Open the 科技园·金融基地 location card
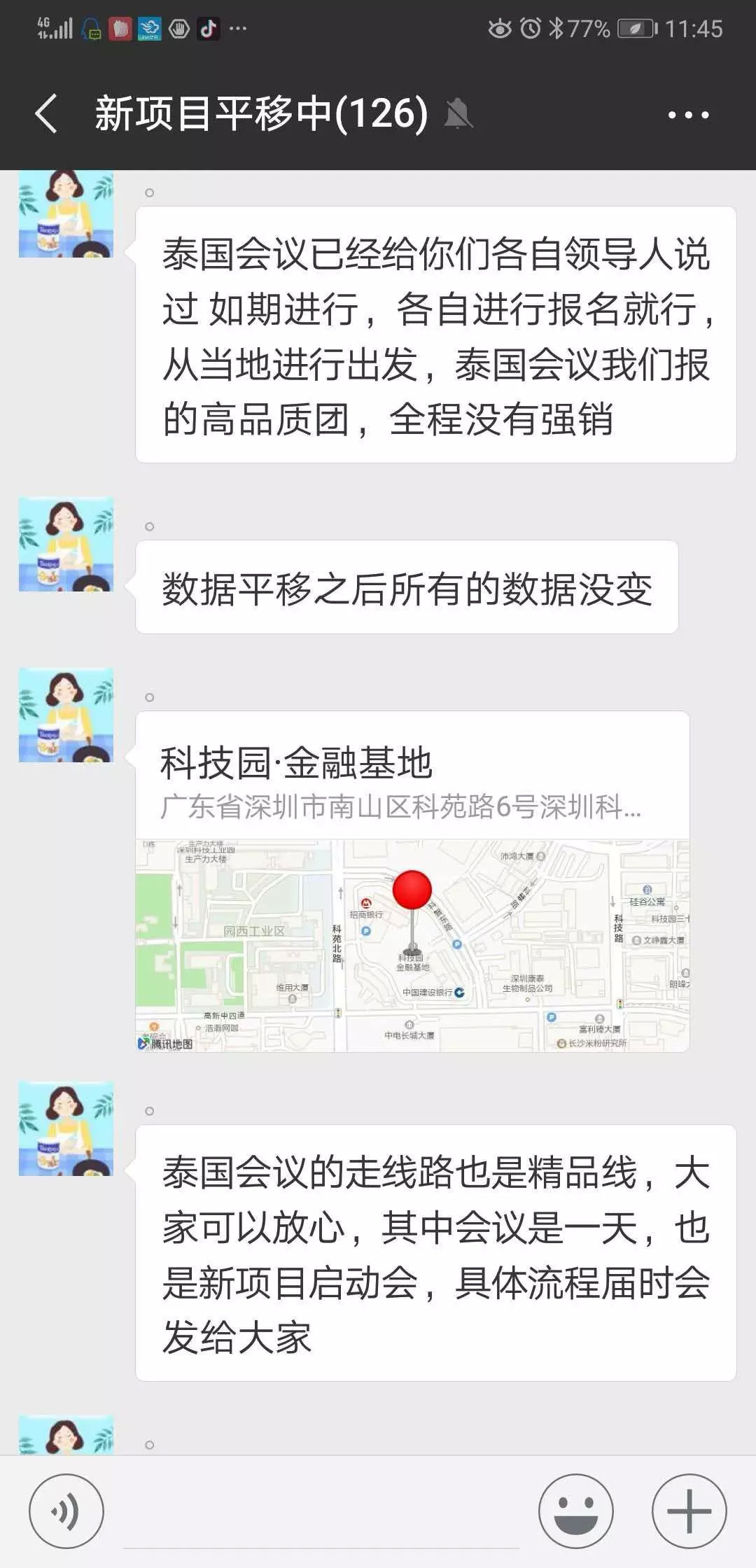 tap(412, 881)
